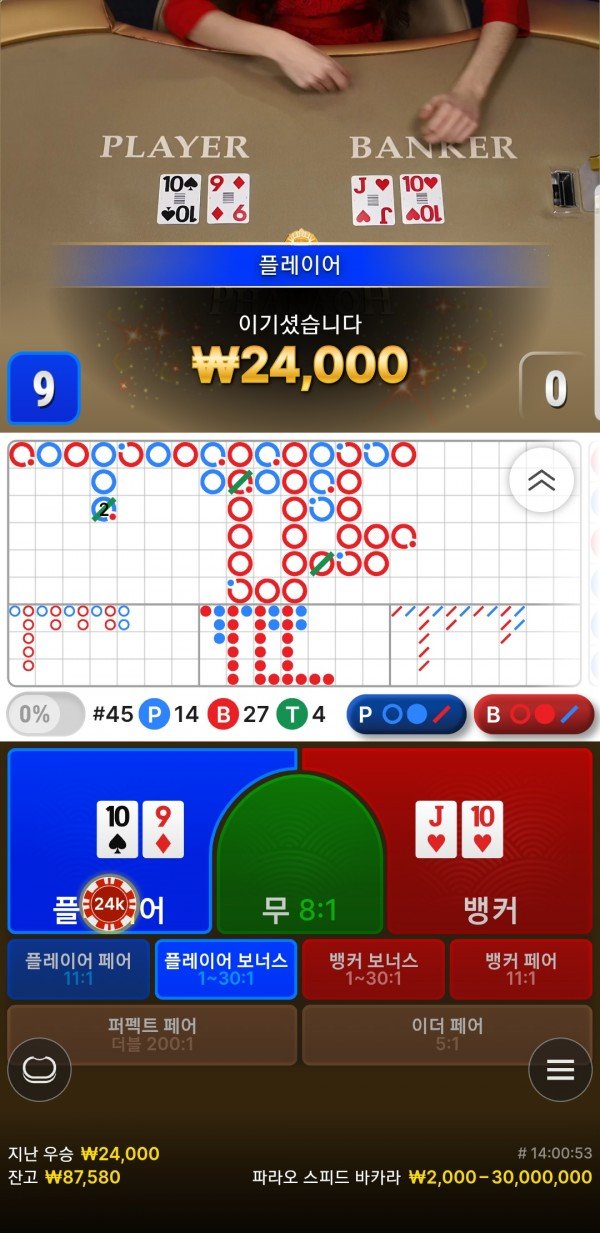Select the 뱅커 보너스 side bet
The width and height of the screenshot is (600, 1233).
373,969
